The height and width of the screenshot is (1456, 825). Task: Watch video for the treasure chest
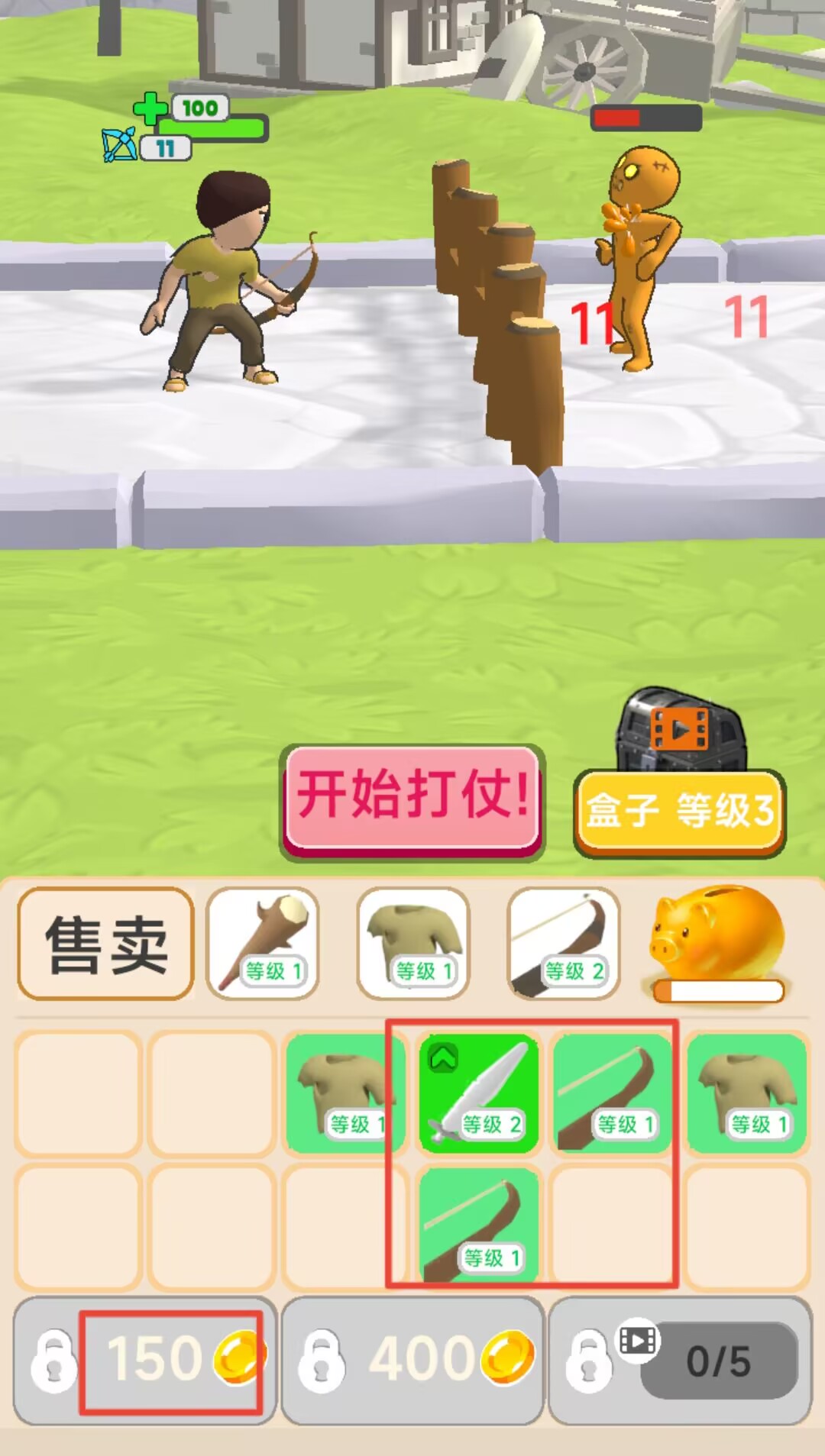pyautogui.click(x=680, y=729)
